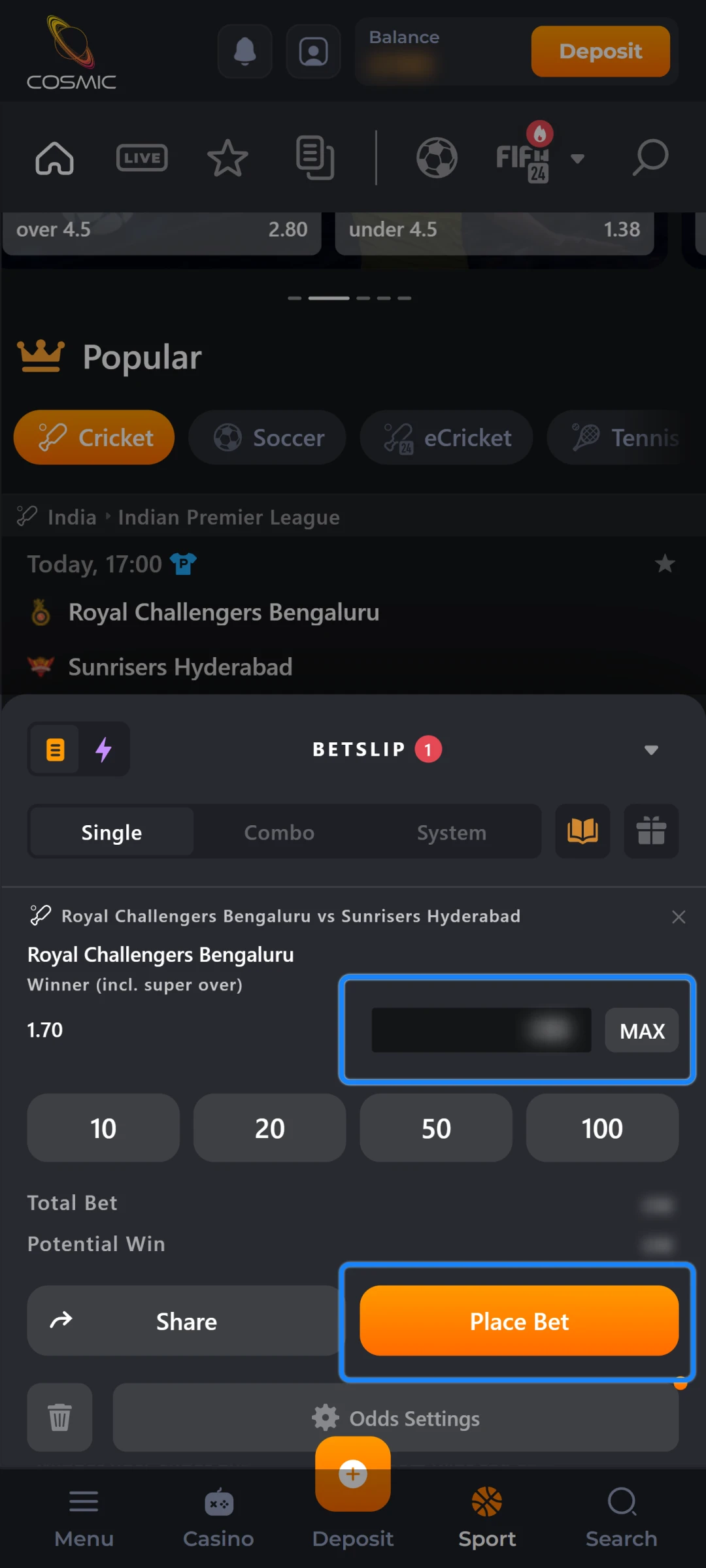Switch betslip to Combo tab
The image size is (706, 1568).
coord(279,832)
